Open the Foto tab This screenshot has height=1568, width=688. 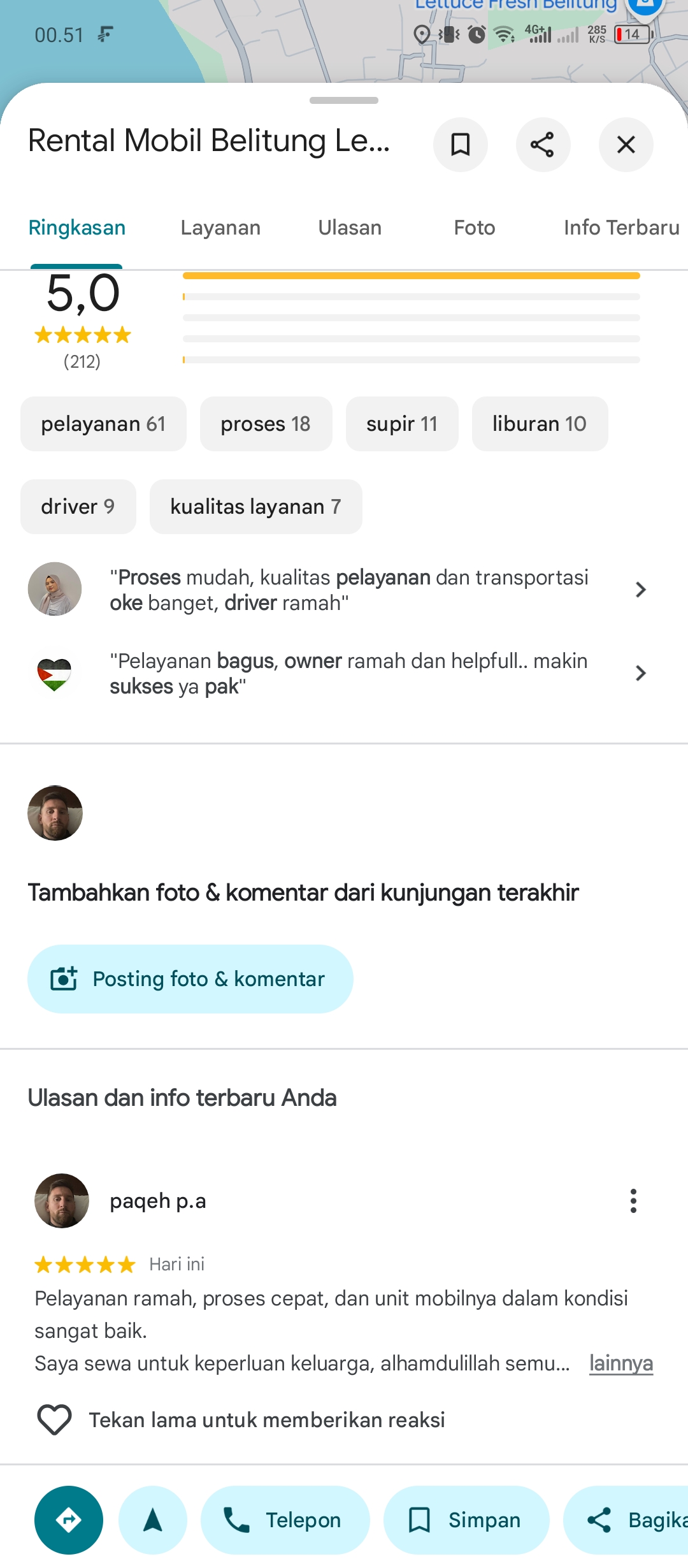475,228
